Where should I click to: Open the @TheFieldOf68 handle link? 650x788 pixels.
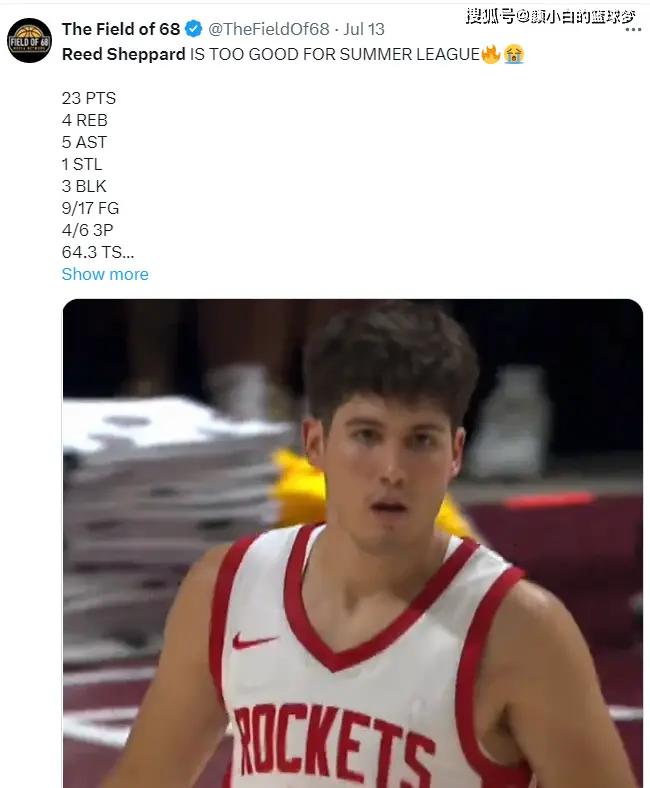[268, 30]
